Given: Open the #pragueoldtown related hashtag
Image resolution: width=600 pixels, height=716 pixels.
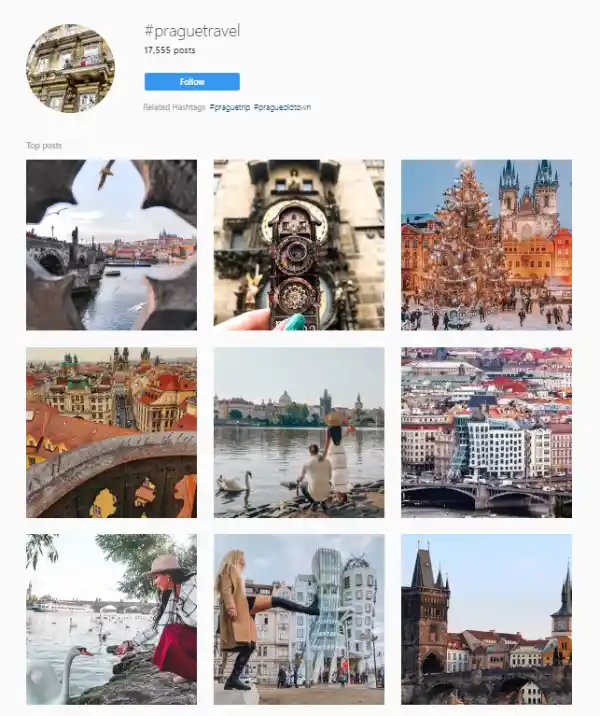Looking at the screenshot, I should [x=282, y=106].
